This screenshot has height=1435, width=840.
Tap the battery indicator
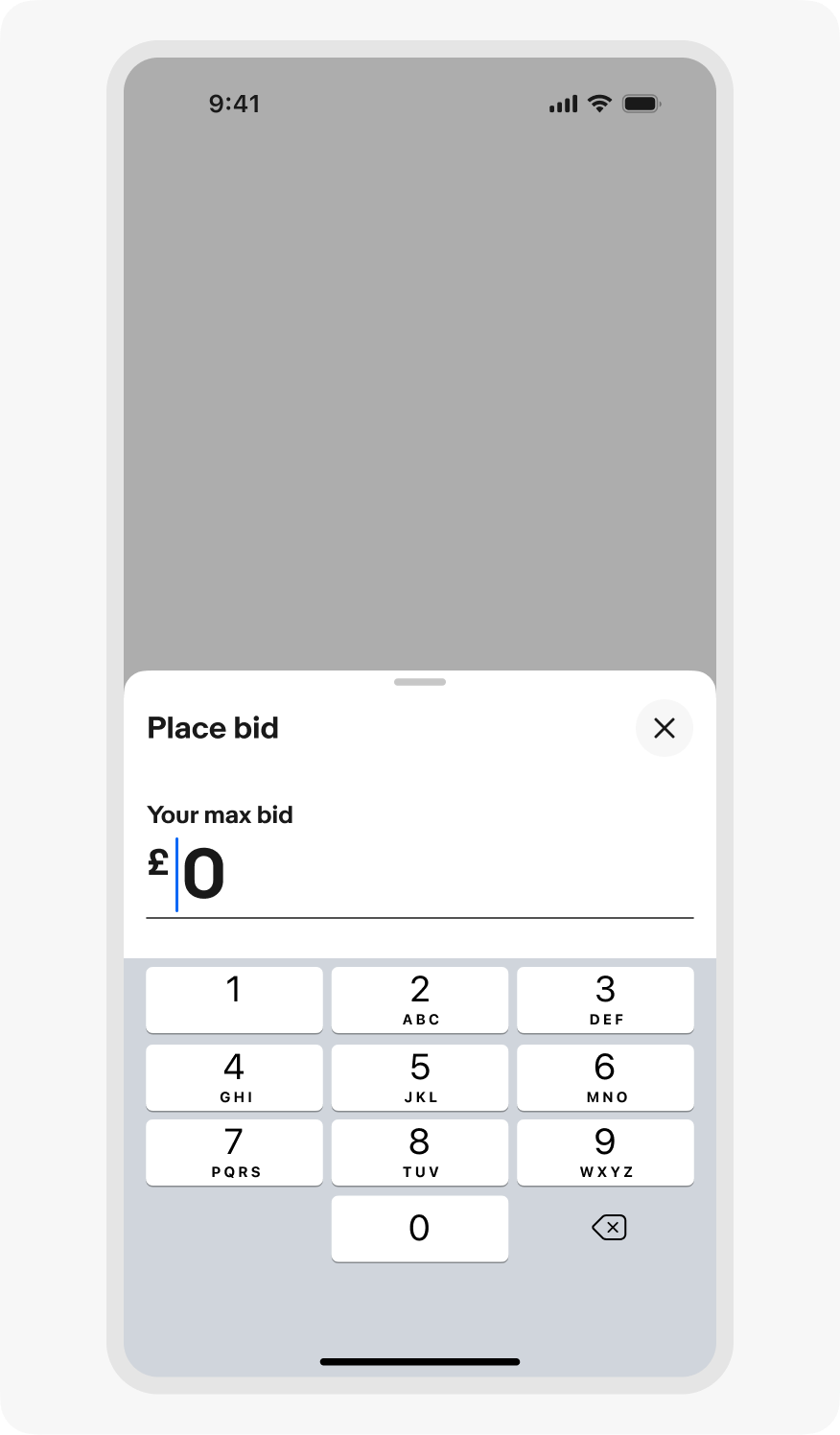click(641, 104)
